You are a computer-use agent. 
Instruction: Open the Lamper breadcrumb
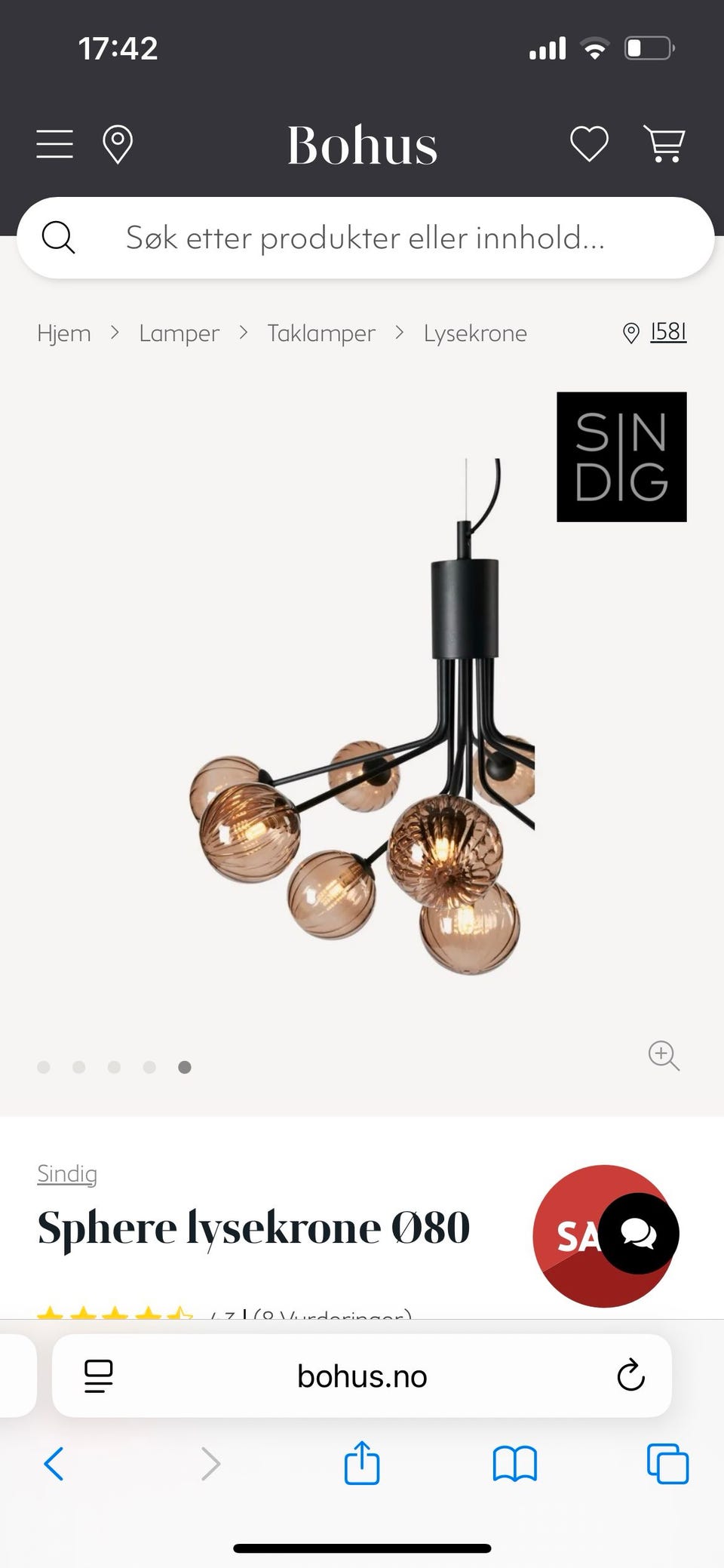pos(179,333)
